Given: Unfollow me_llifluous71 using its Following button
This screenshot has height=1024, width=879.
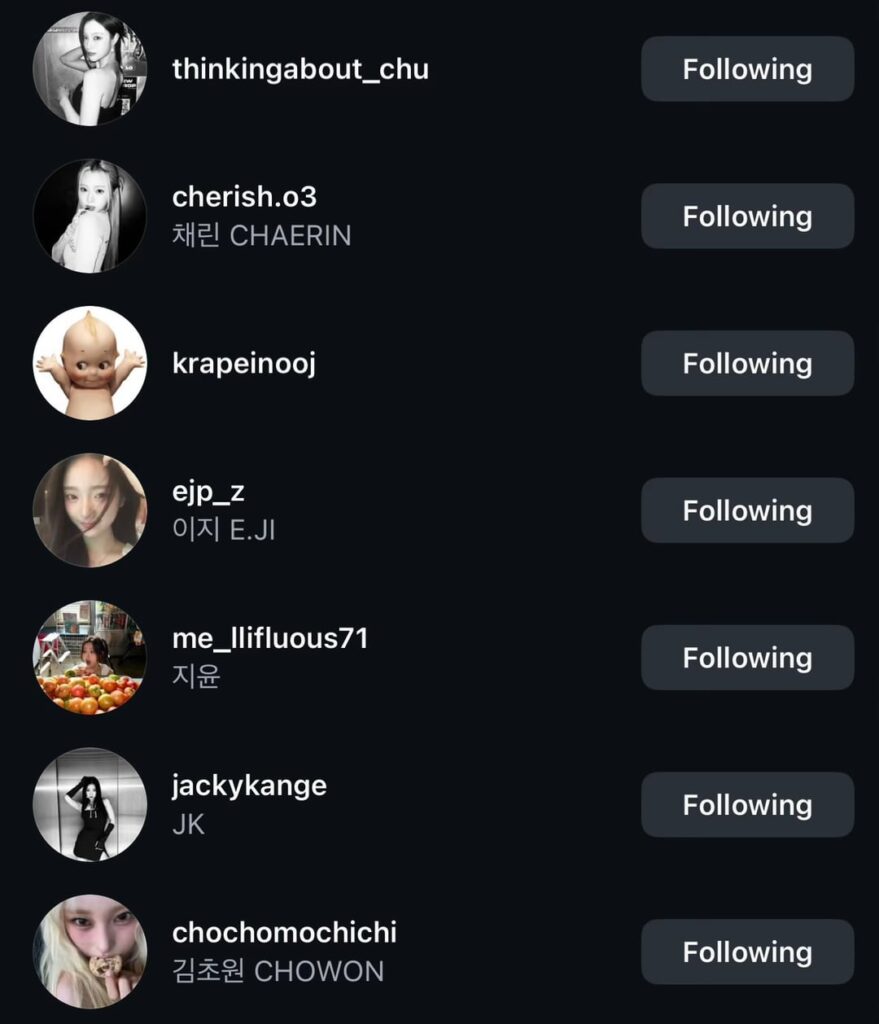Looking at the screenshot, I should 747,657.
